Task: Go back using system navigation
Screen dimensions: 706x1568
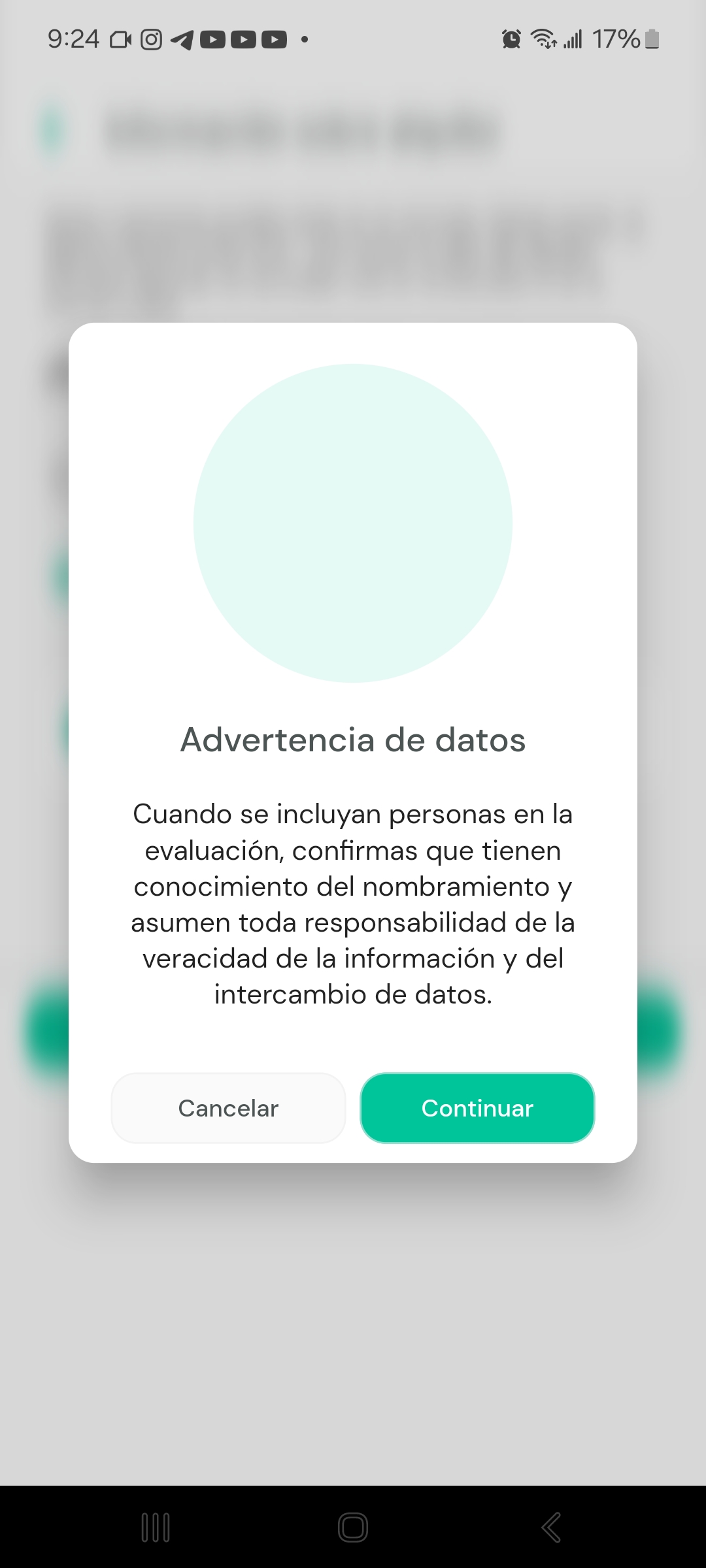Action: click(551, 1527)
